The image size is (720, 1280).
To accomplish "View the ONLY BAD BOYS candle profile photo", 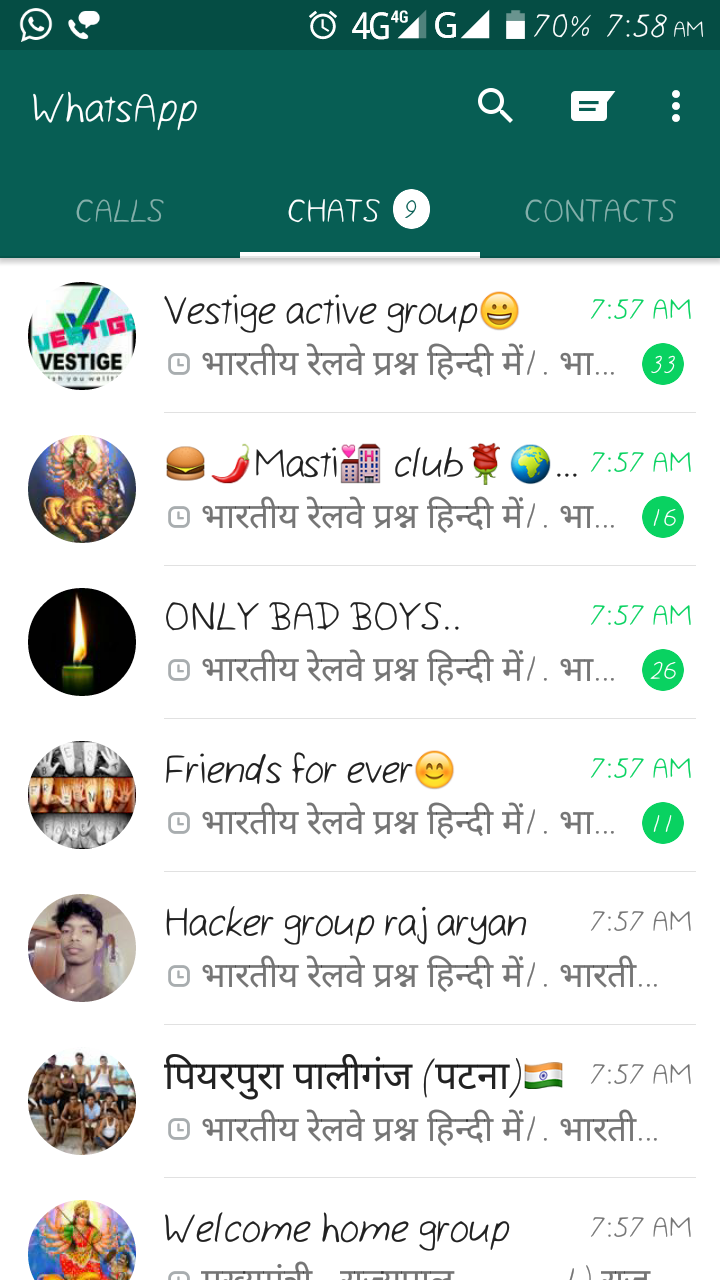I will 82,642.
